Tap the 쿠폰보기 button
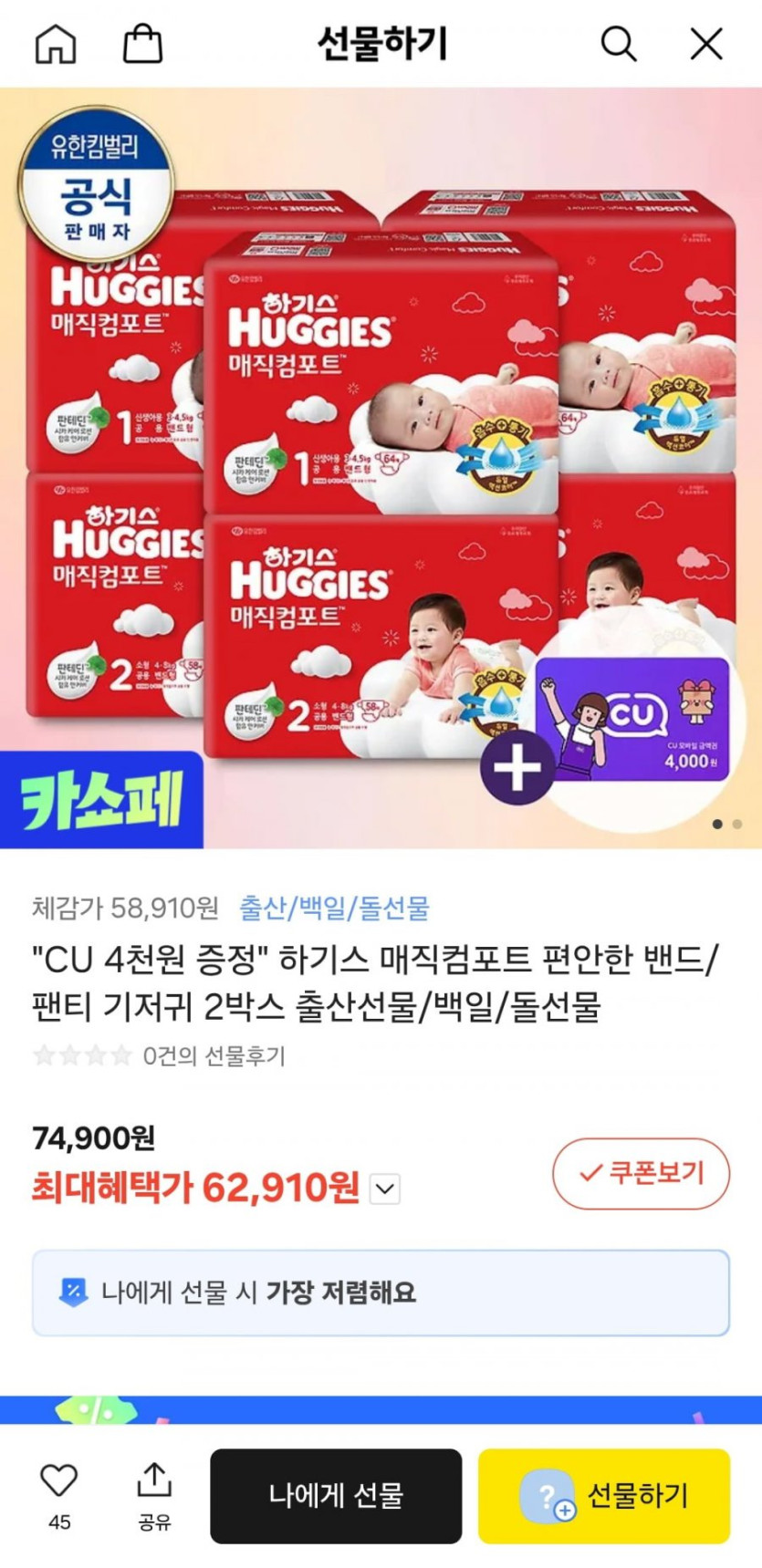The height and width of the screenshot is (1568, 762). click(x=641, y=1173)
